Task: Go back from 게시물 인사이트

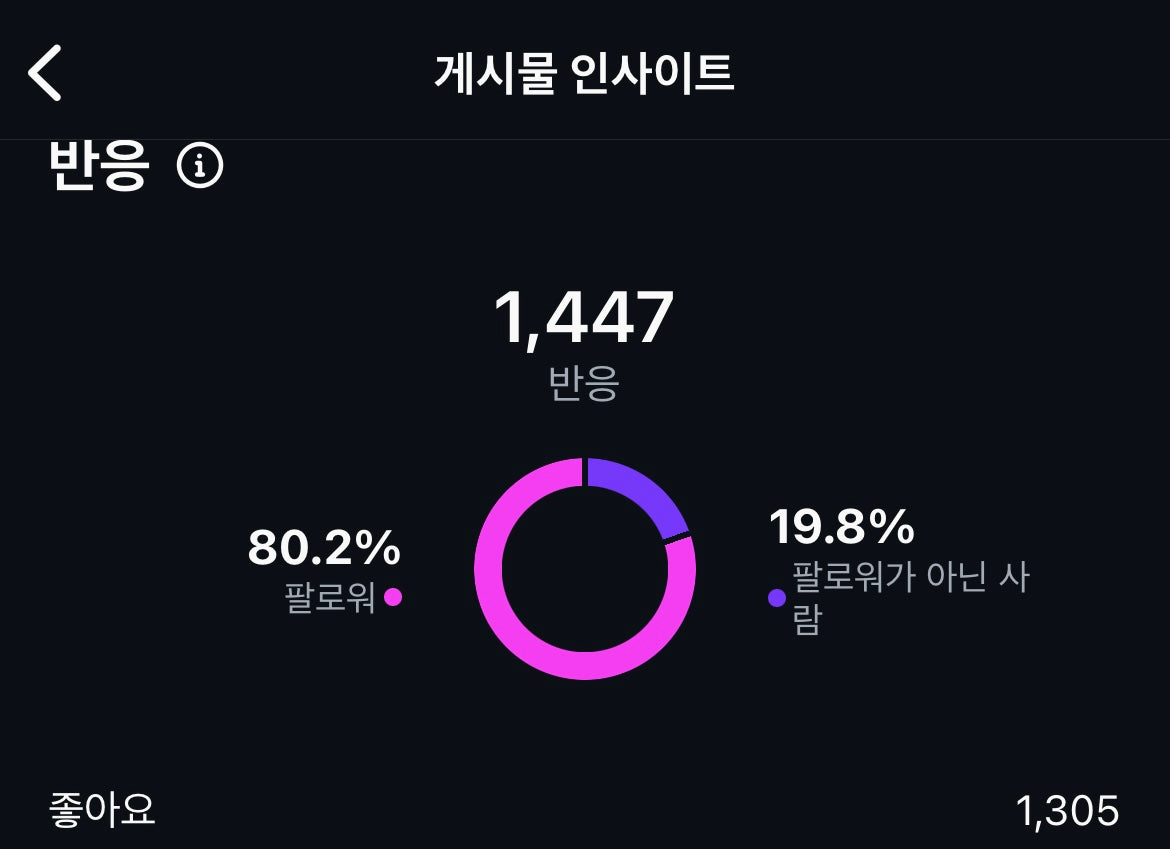Action: tap(46, 73)
